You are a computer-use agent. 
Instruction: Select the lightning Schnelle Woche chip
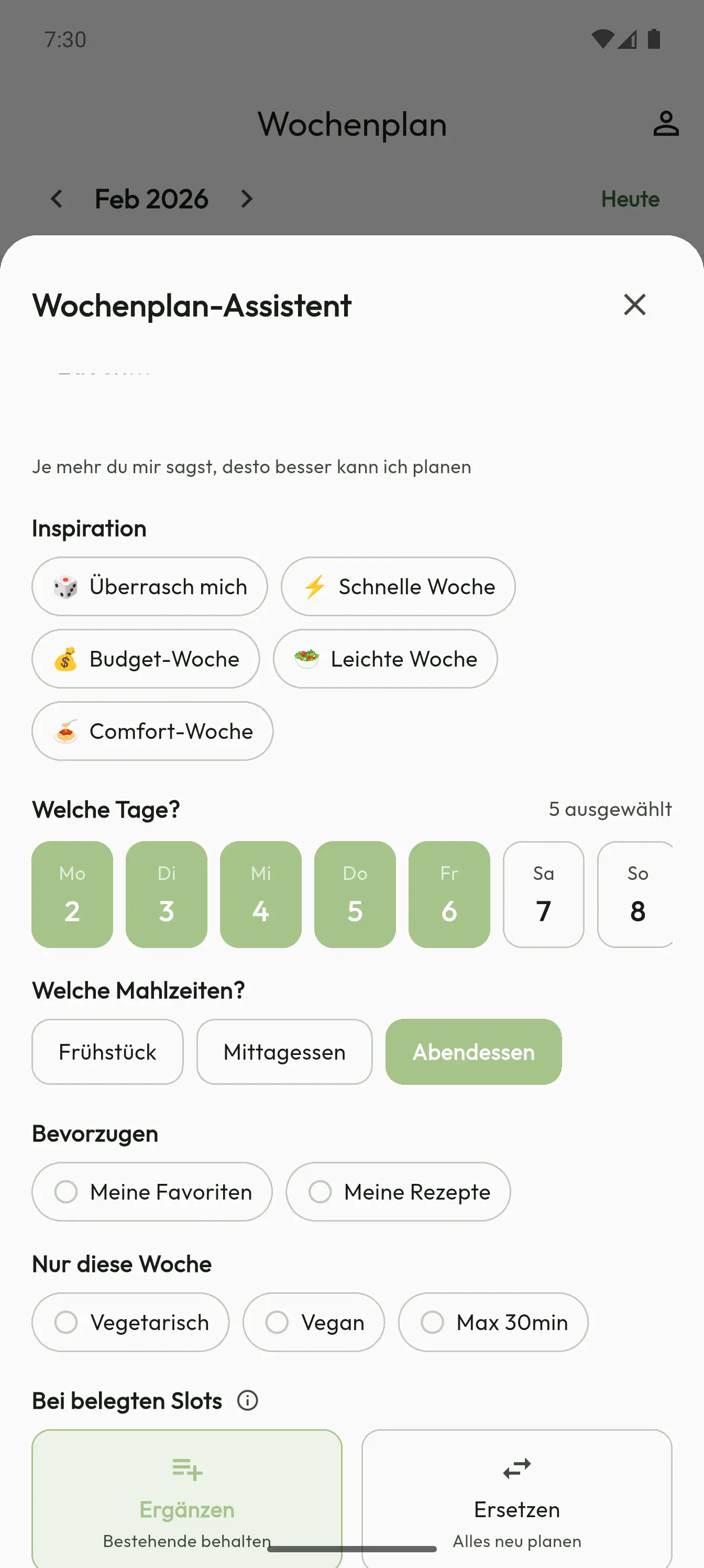tap(398, 586)
